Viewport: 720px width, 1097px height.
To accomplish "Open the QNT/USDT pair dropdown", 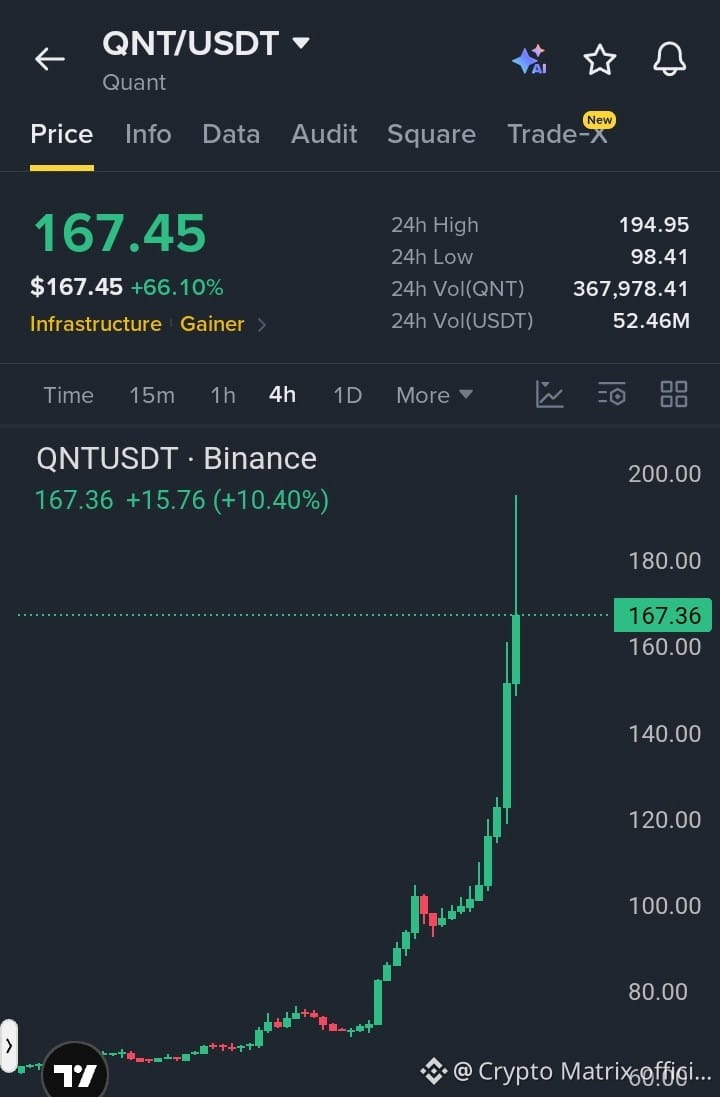I will 206,43.
